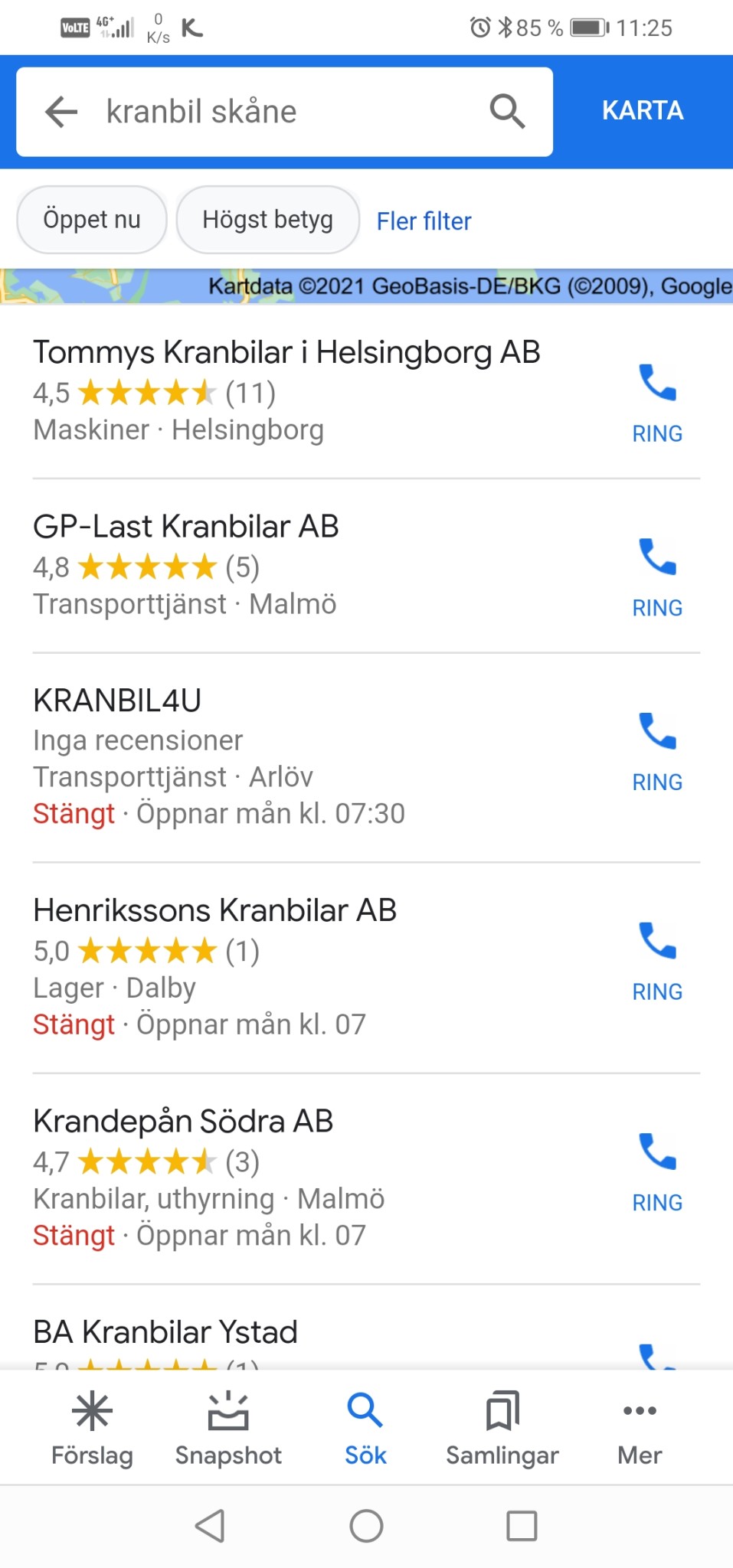Screen dimensions: 733x1568
Task: Open the Mer tab
Action: pyautogui.click(x=640, y=1427)
